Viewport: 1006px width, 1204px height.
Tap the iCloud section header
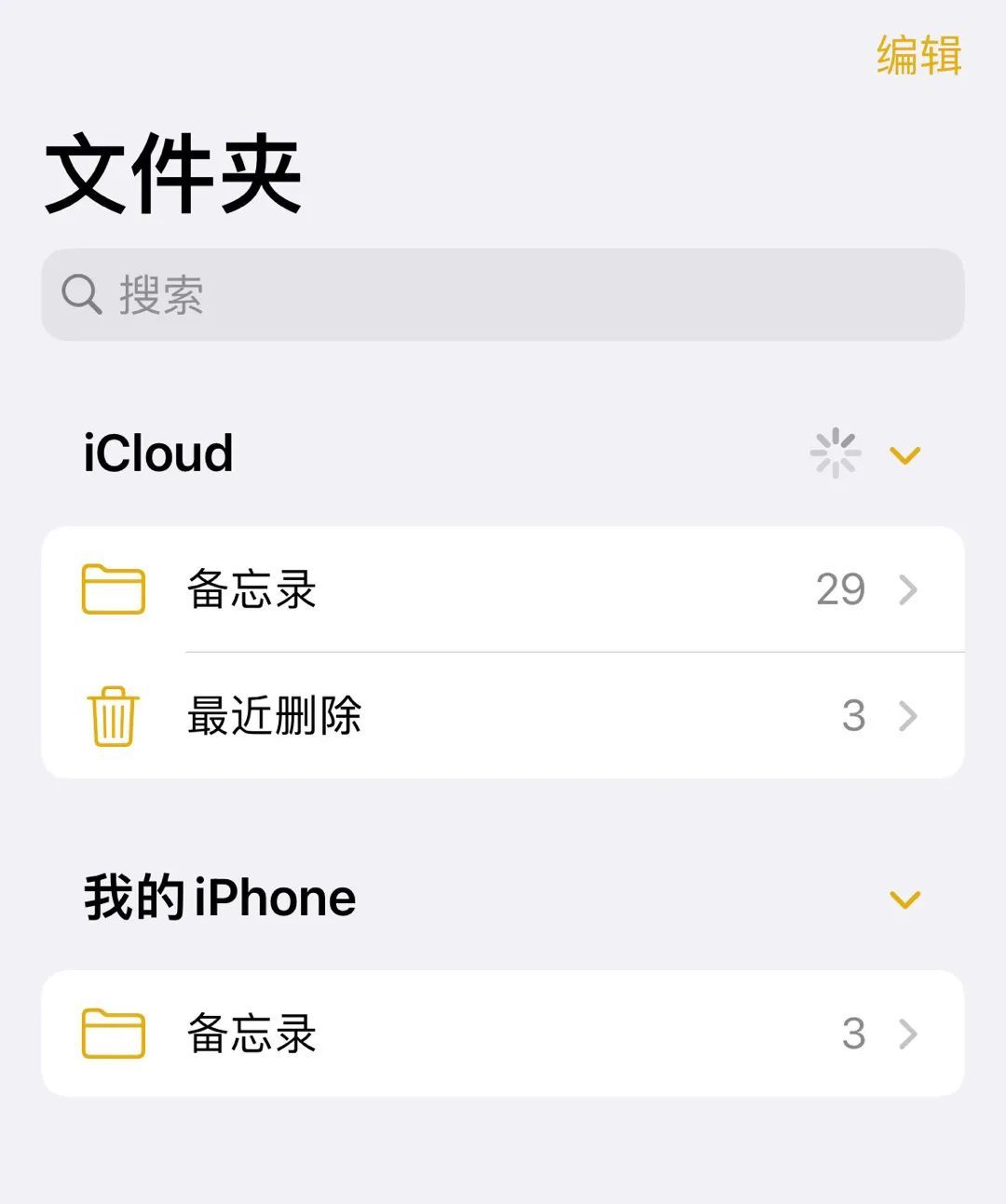157,453
